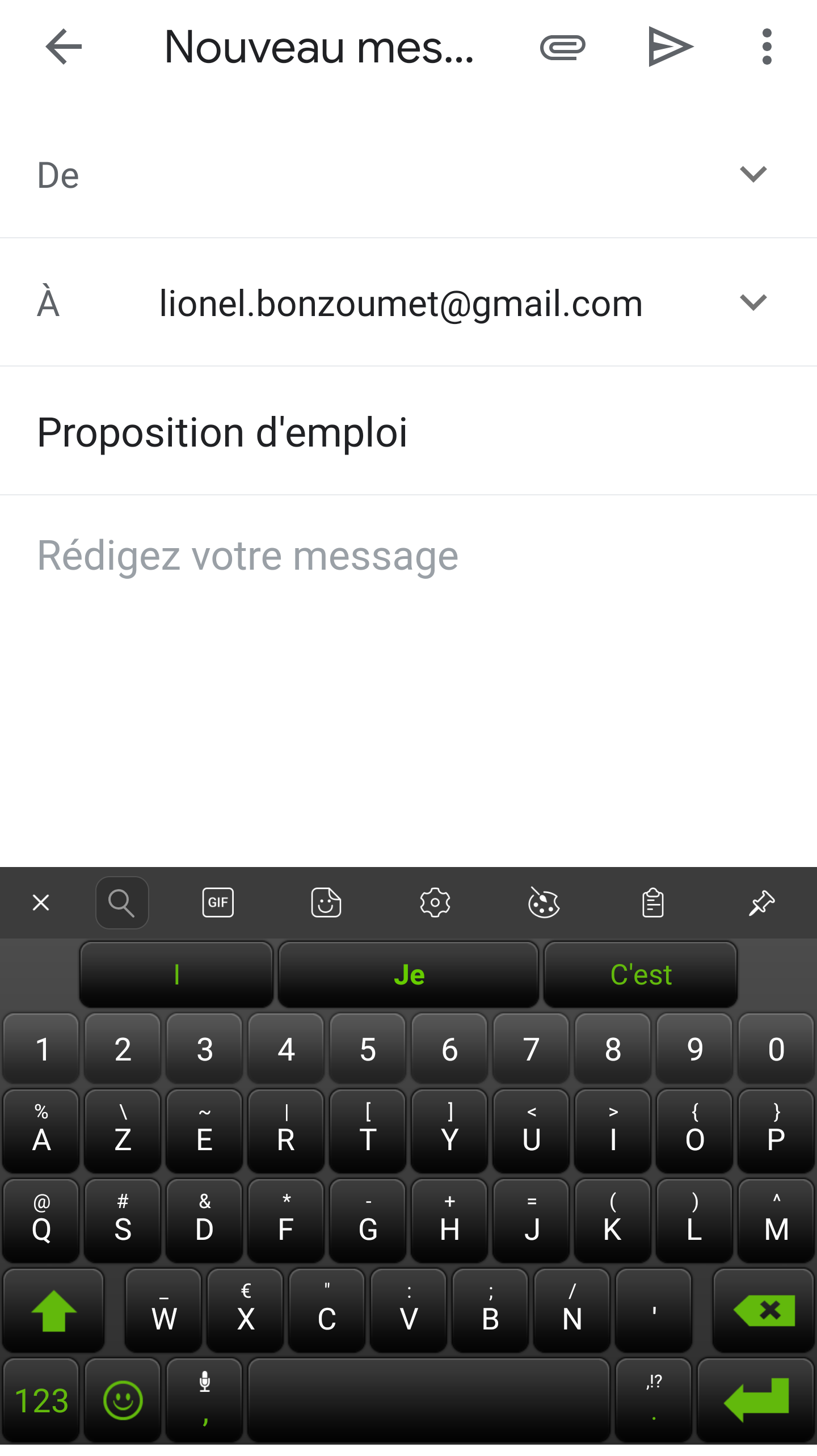Open keyboard themes palette
Image resolution: width=817 pixels, height=1456 pixels.
(544, 902)
